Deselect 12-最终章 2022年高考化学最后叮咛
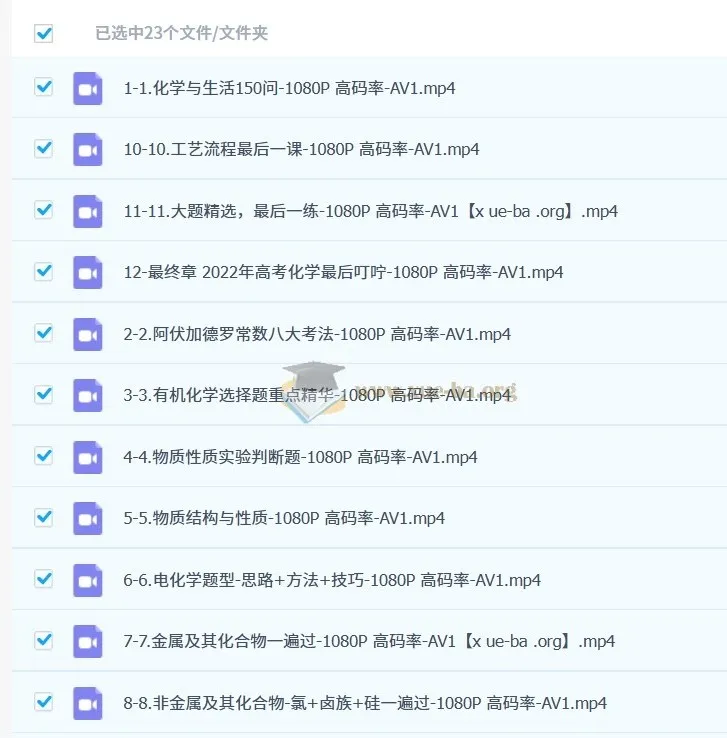This screenshot has height=738, width=727. tap(43, 271)
